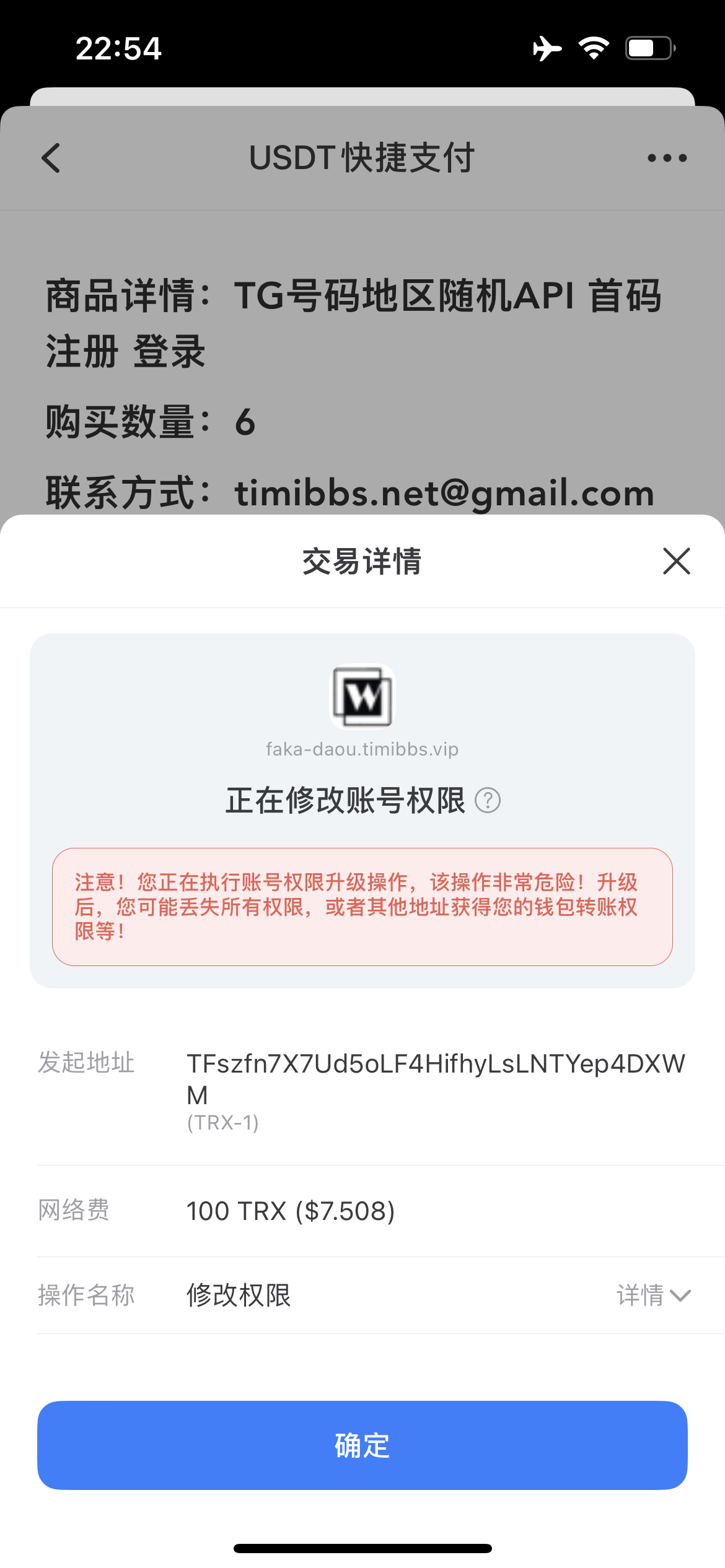Open the three-dot overflow menu
Image resolution: width=725 pixels, height=1568 pixels.
point(667,158)
